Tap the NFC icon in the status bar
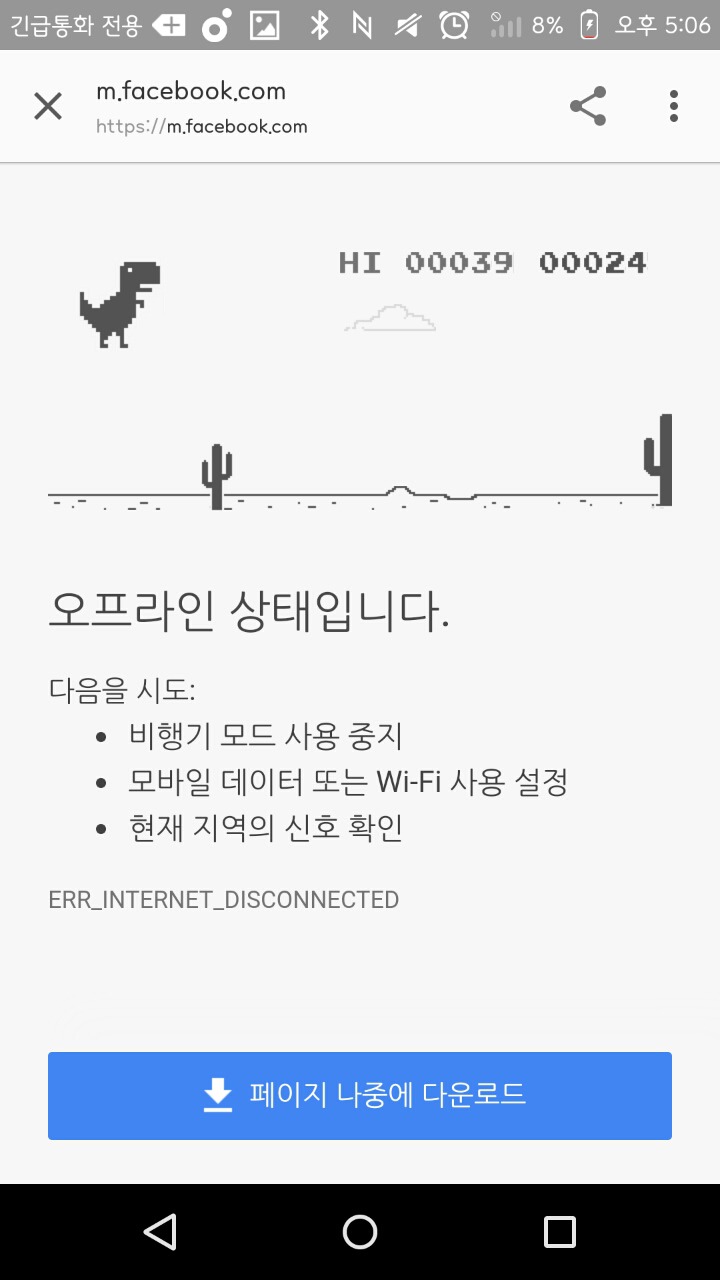This screenshot has width=720, height=1280. [361, 24]
